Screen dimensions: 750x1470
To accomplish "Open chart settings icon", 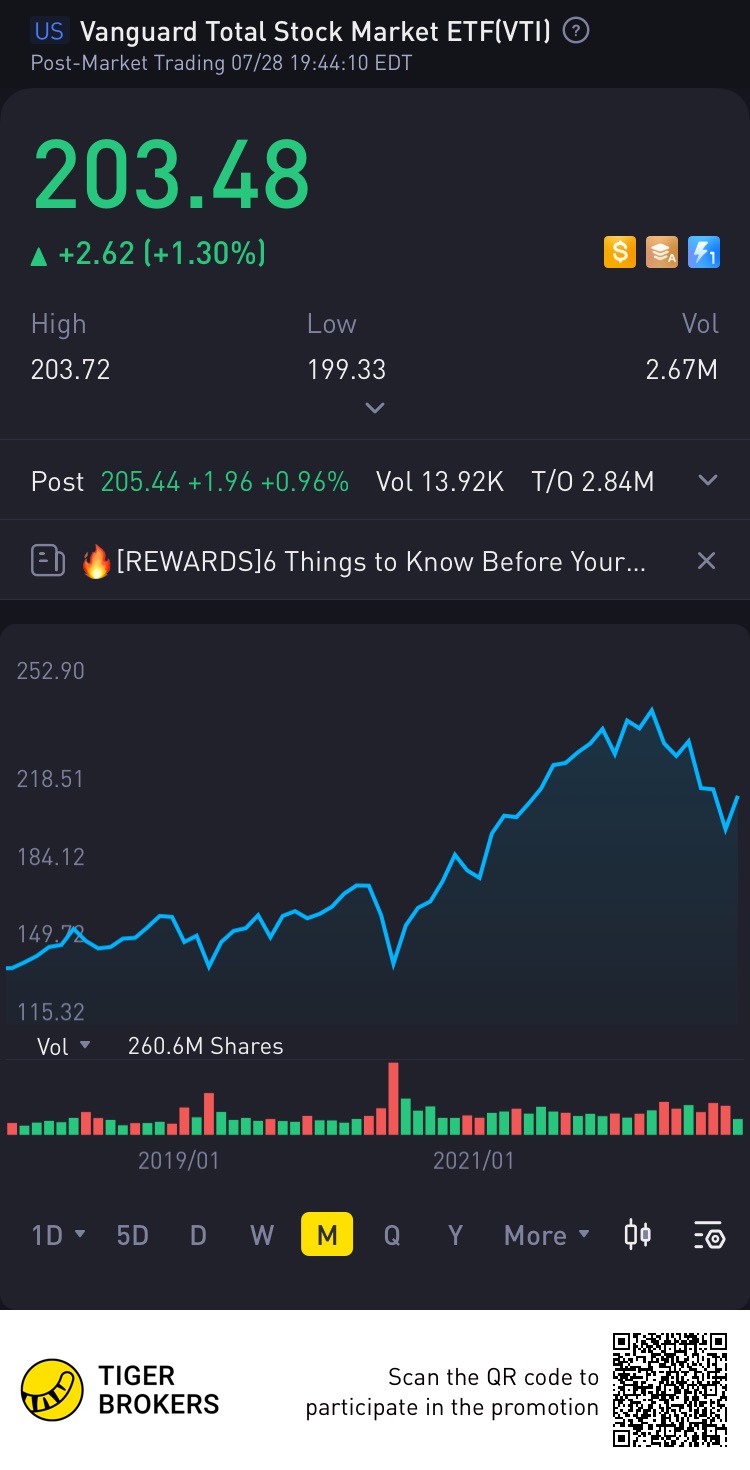I will point(709,1236).
